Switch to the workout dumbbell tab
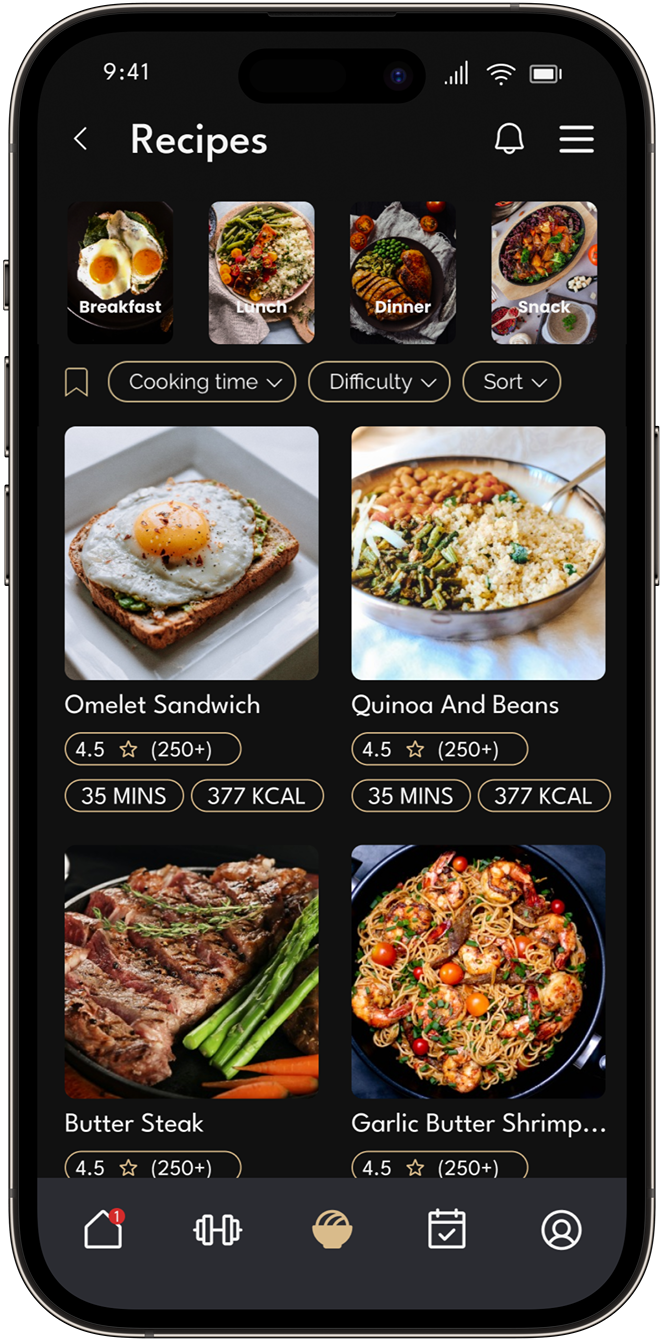 pos(217,1229)
